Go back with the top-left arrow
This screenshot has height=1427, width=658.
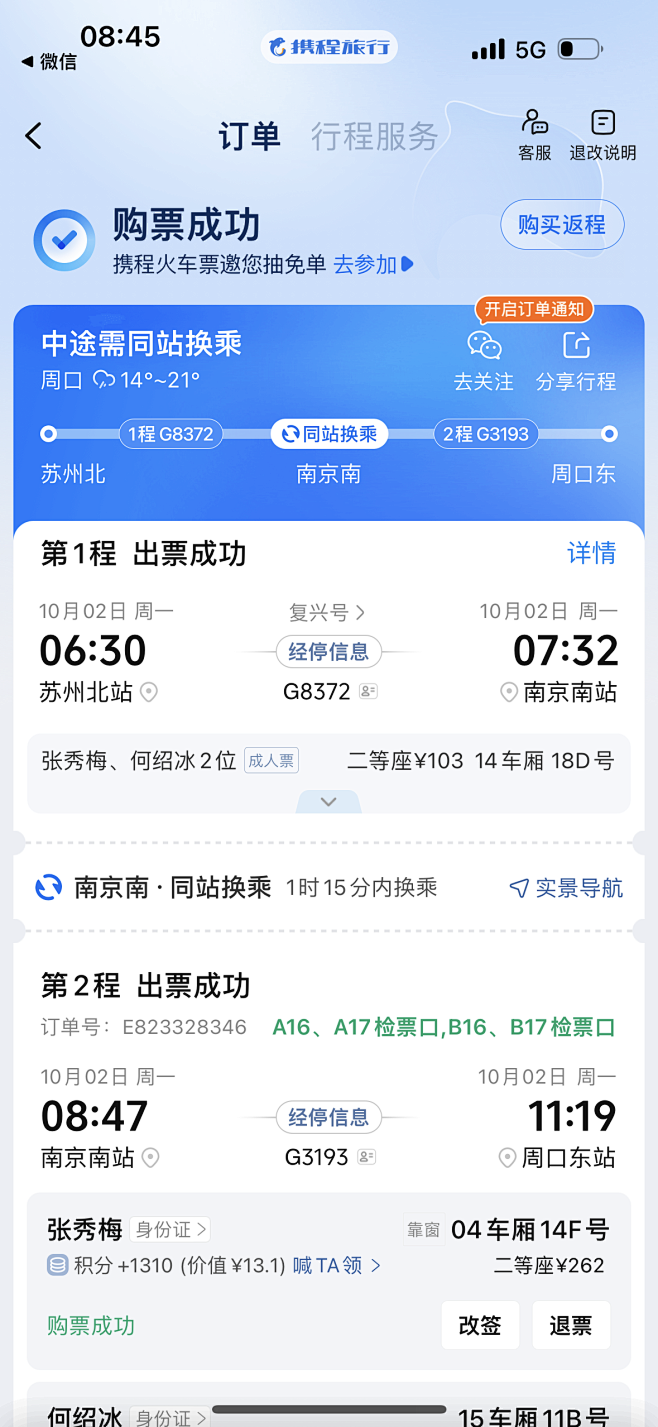point(34,136)
